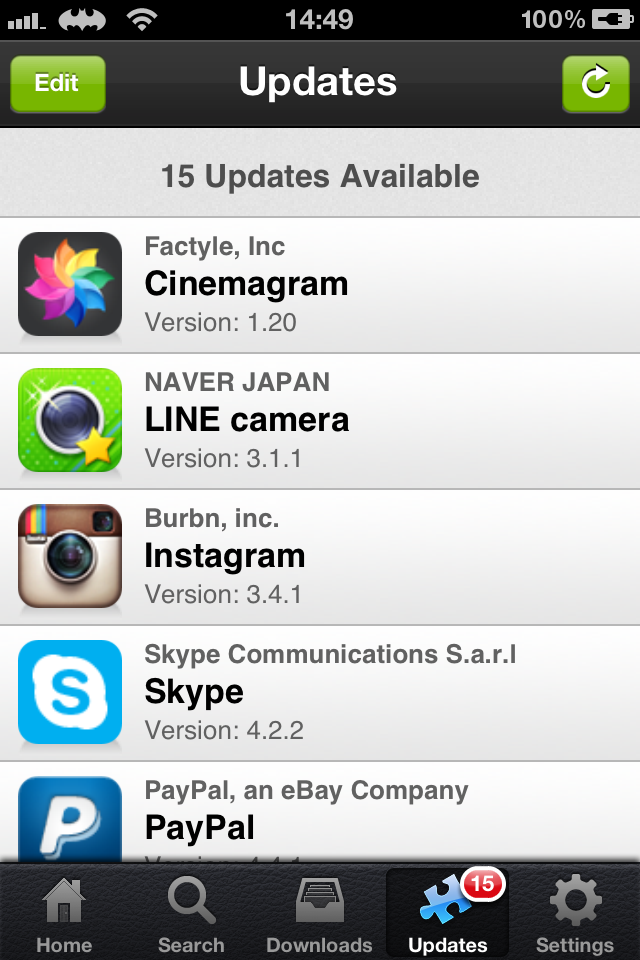The width and height of the screenshot is (640, 960).
Task: Select the Updates tab
Action: (448, 913)
